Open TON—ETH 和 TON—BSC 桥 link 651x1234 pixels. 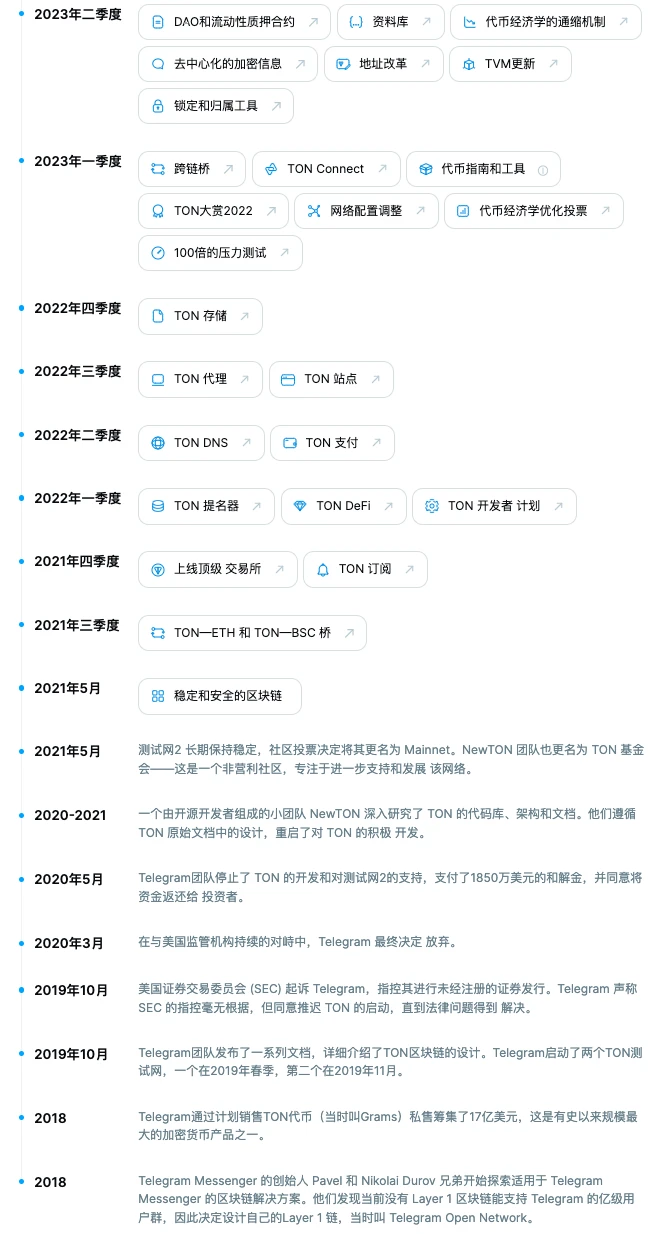click(252, 633)
